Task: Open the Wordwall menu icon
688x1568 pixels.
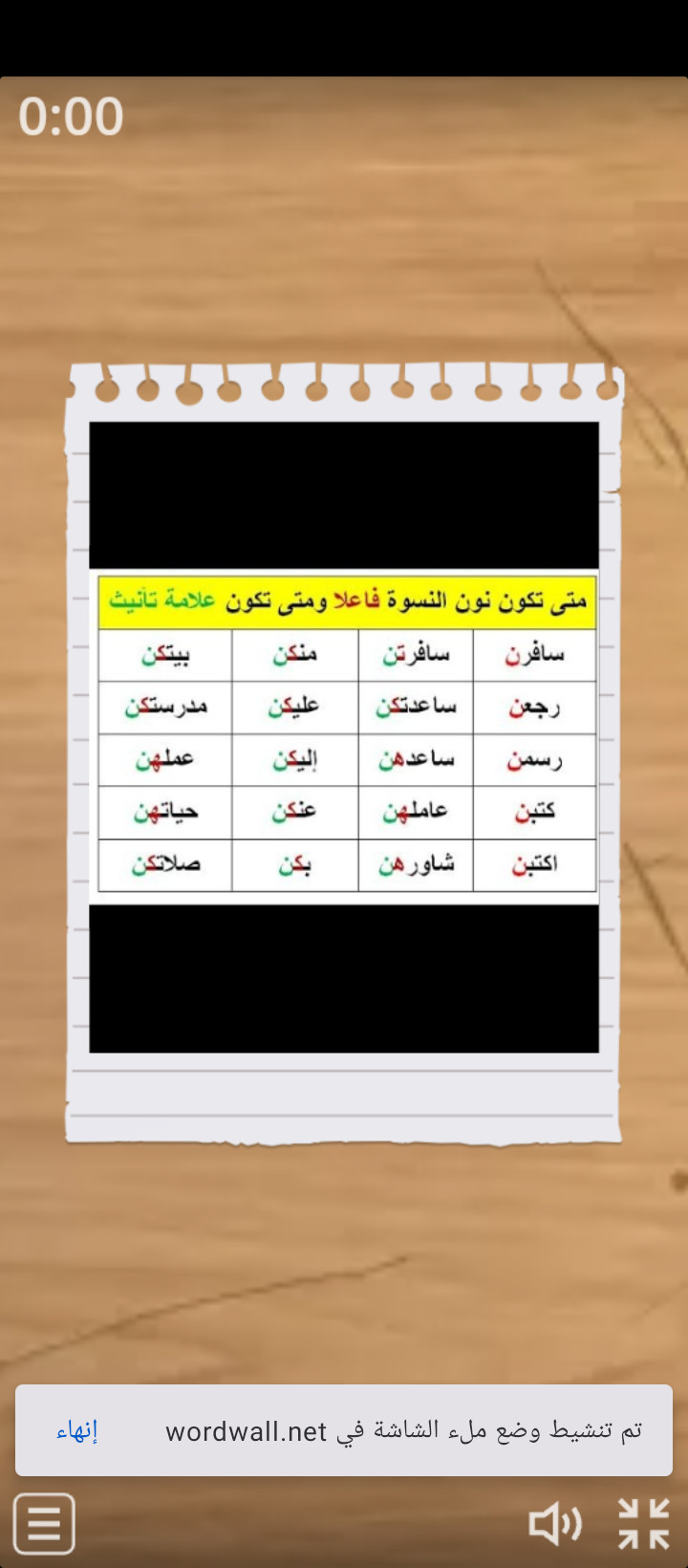Action: pyautogui.click(x=44, y=1523)
